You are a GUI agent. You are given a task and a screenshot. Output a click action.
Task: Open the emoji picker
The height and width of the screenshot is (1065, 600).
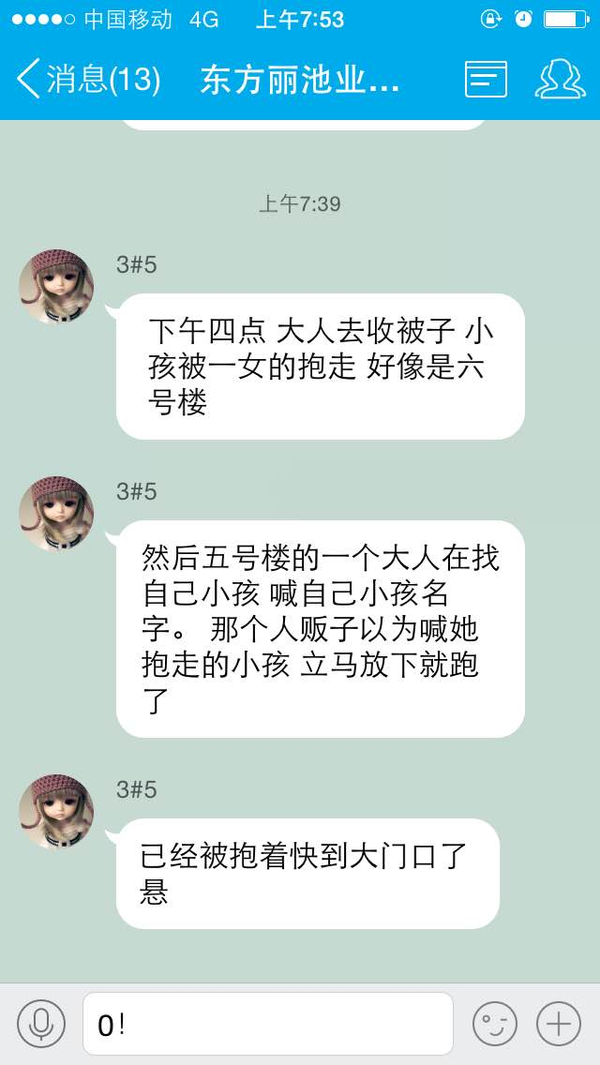point(496,1023)
